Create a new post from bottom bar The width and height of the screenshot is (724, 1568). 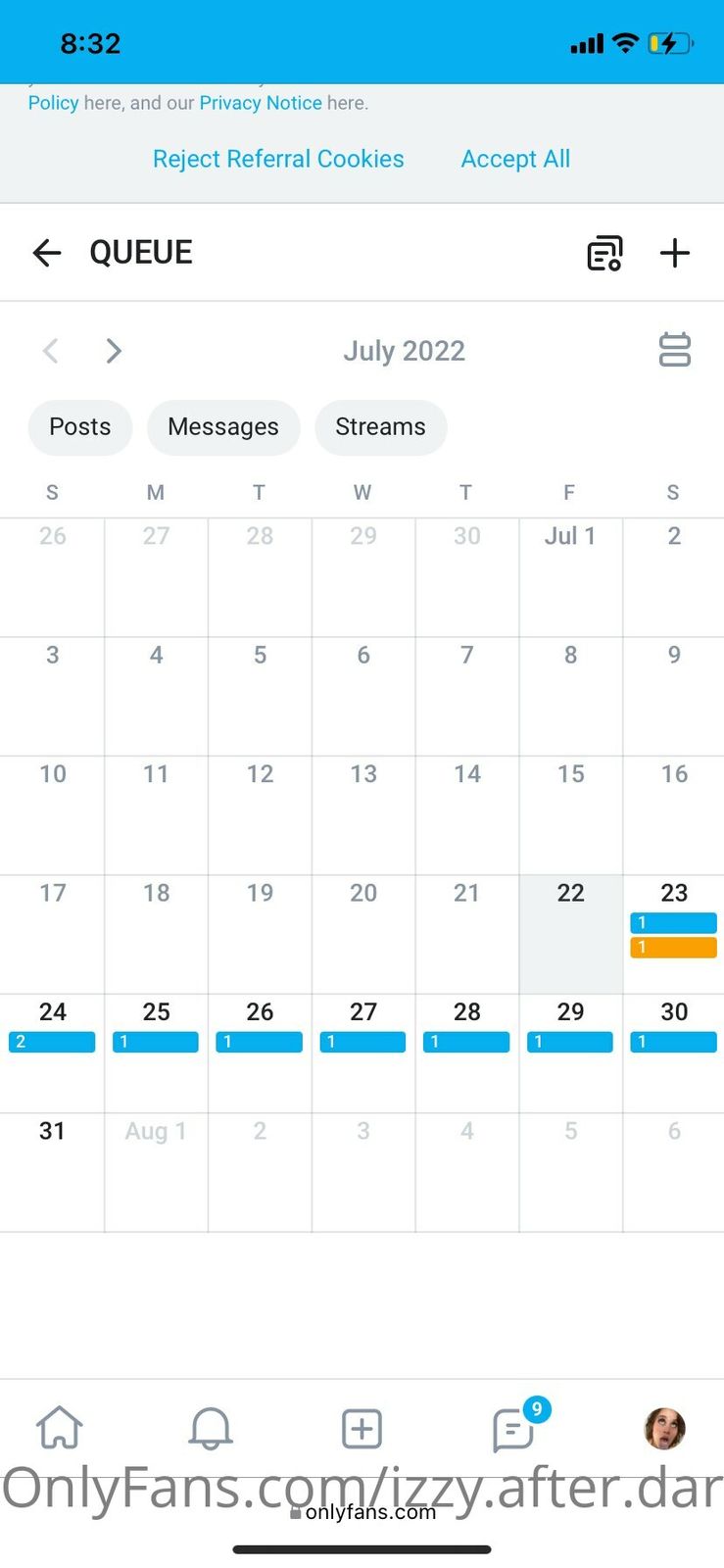(362, 1428)
